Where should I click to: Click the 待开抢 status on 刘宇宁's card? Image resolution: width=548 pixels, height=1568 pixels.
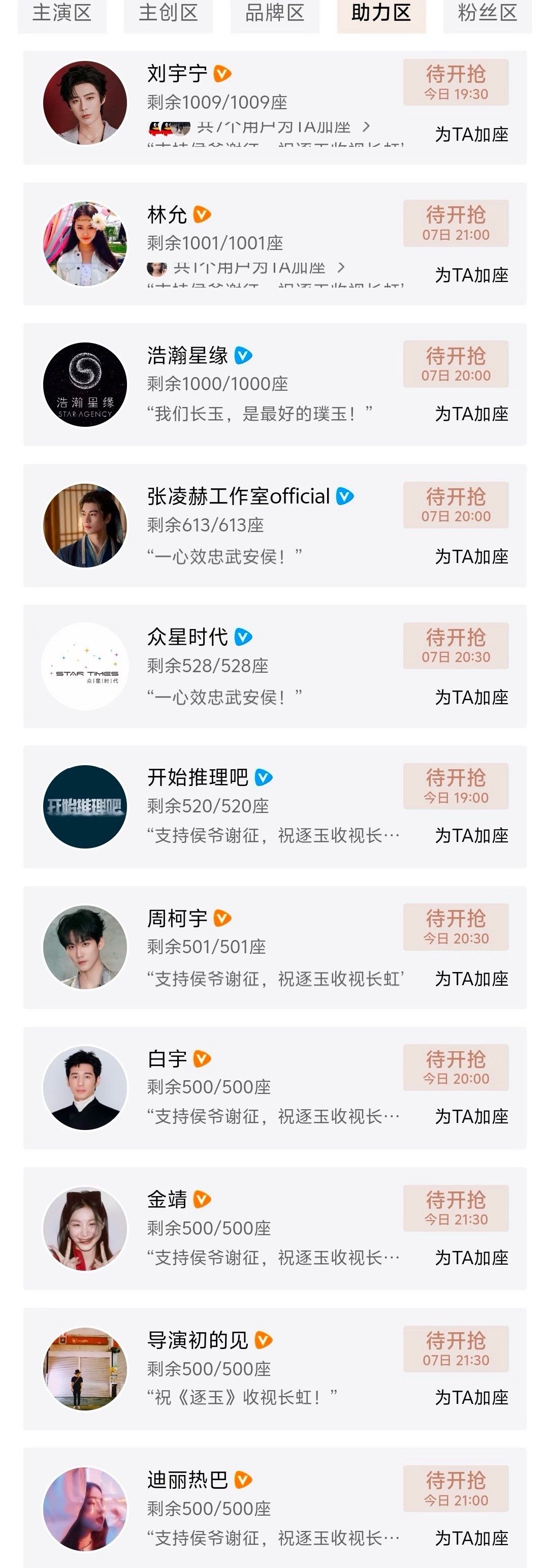455,82
